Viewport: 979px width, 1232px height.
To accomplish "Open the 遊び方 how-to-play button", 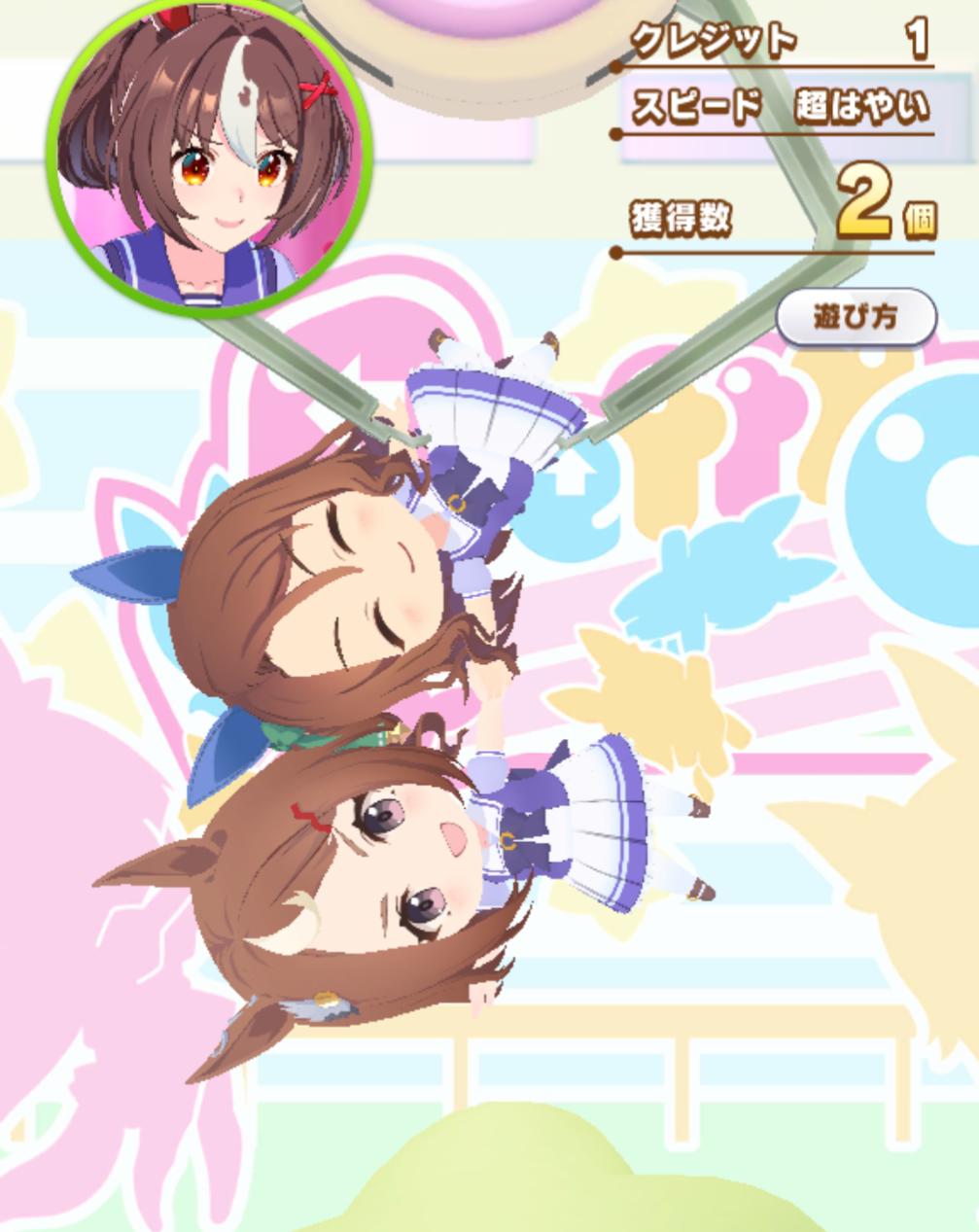I will click(856, 317).
